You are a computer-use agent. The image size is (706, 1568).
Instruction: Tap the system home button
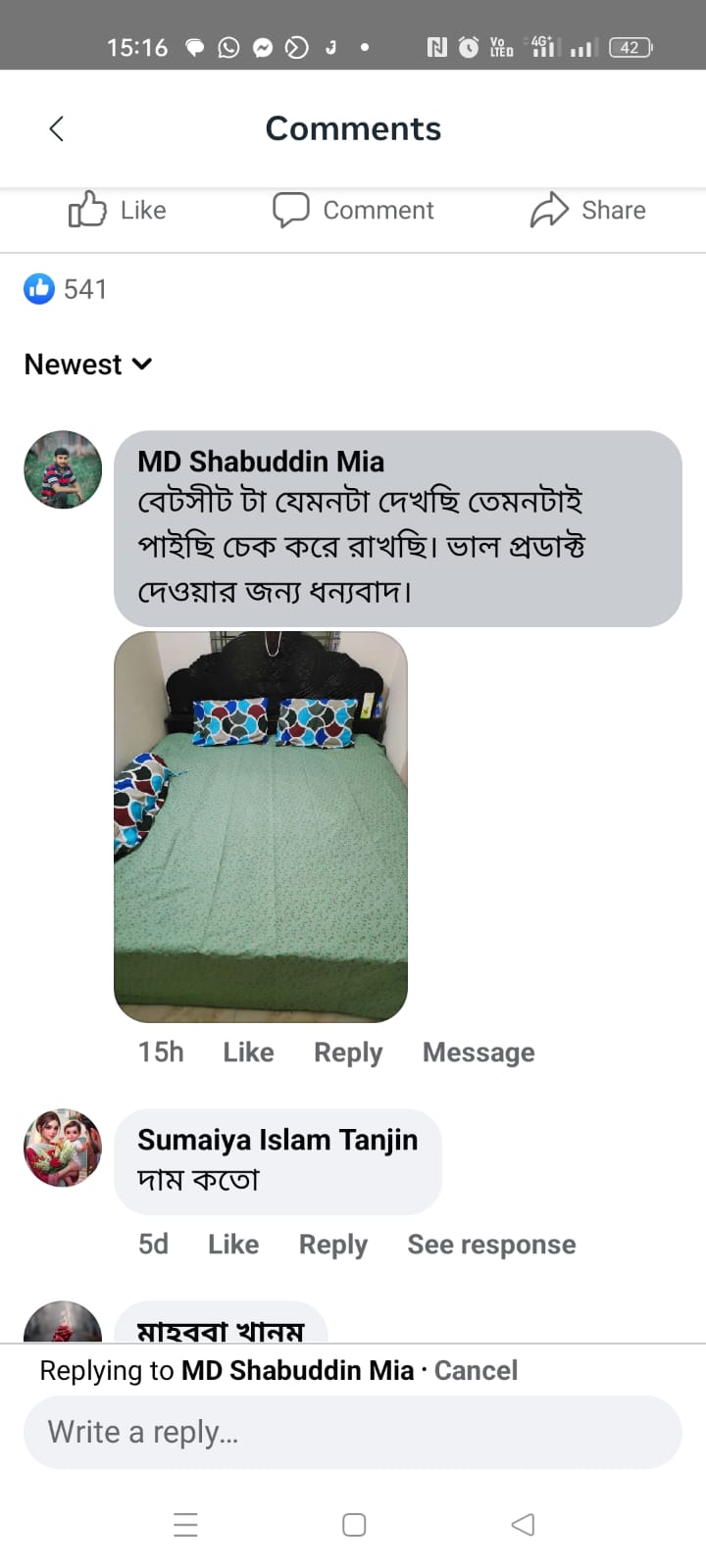coord(354,1525)
